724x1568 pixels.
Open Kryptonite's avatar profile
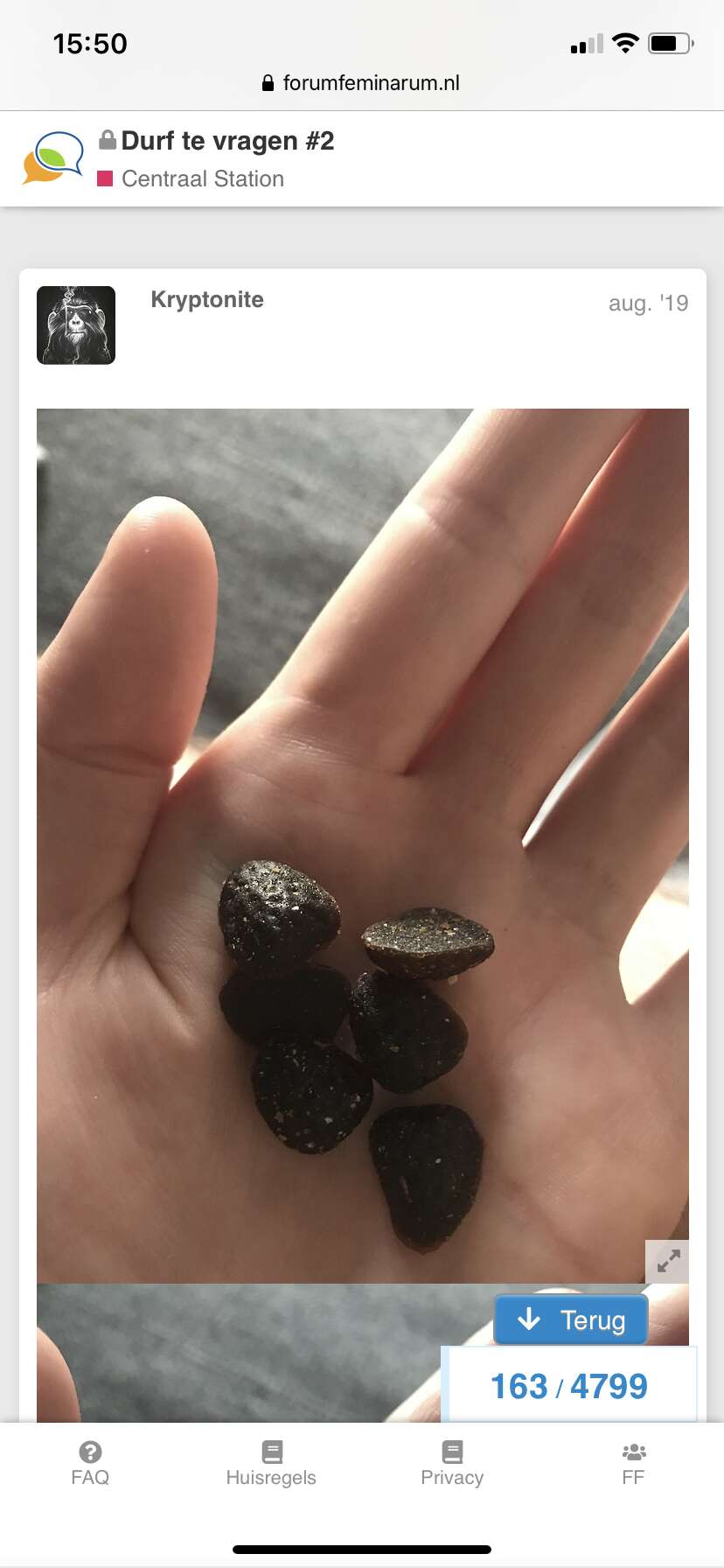pyautogui.click(x=76, y=325)
